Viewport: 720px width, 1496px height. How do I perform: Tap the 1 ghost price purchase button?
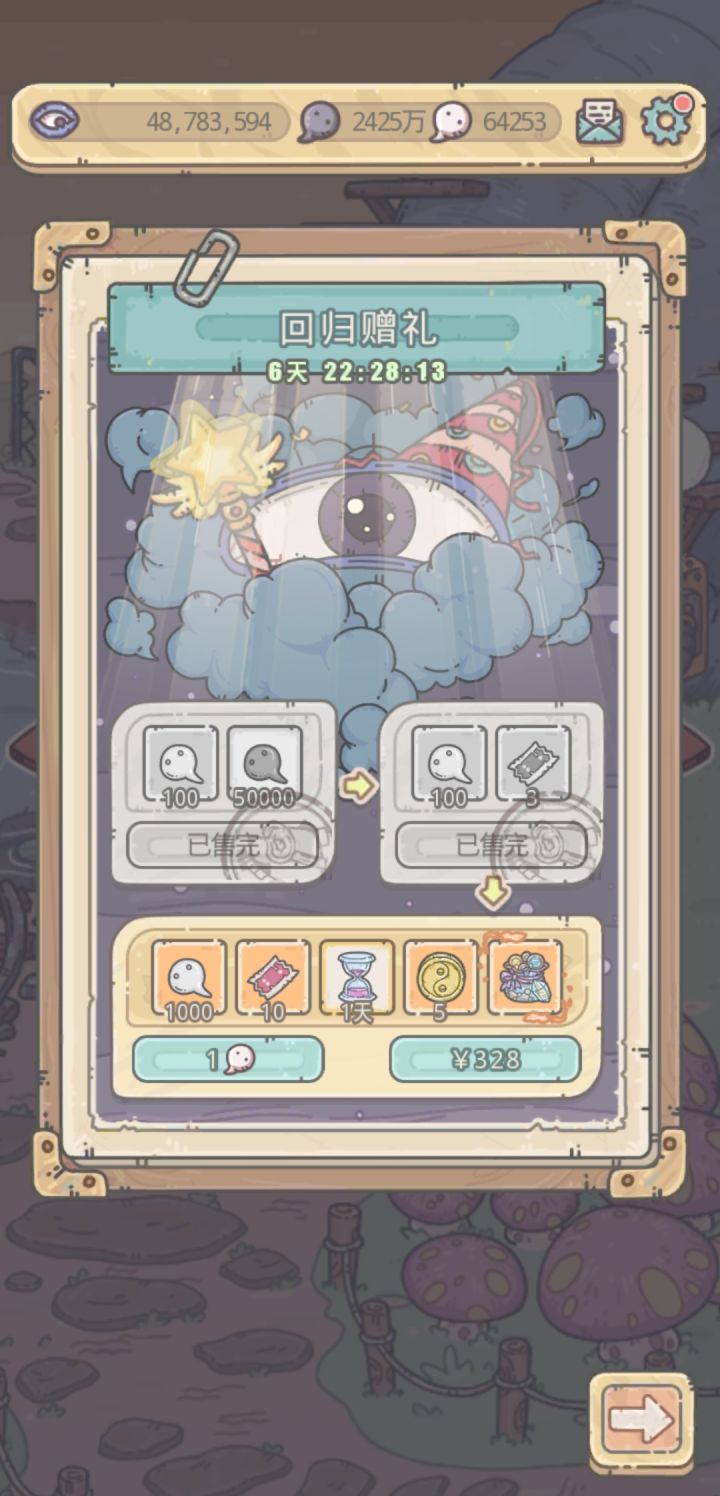pos(232,1062)
